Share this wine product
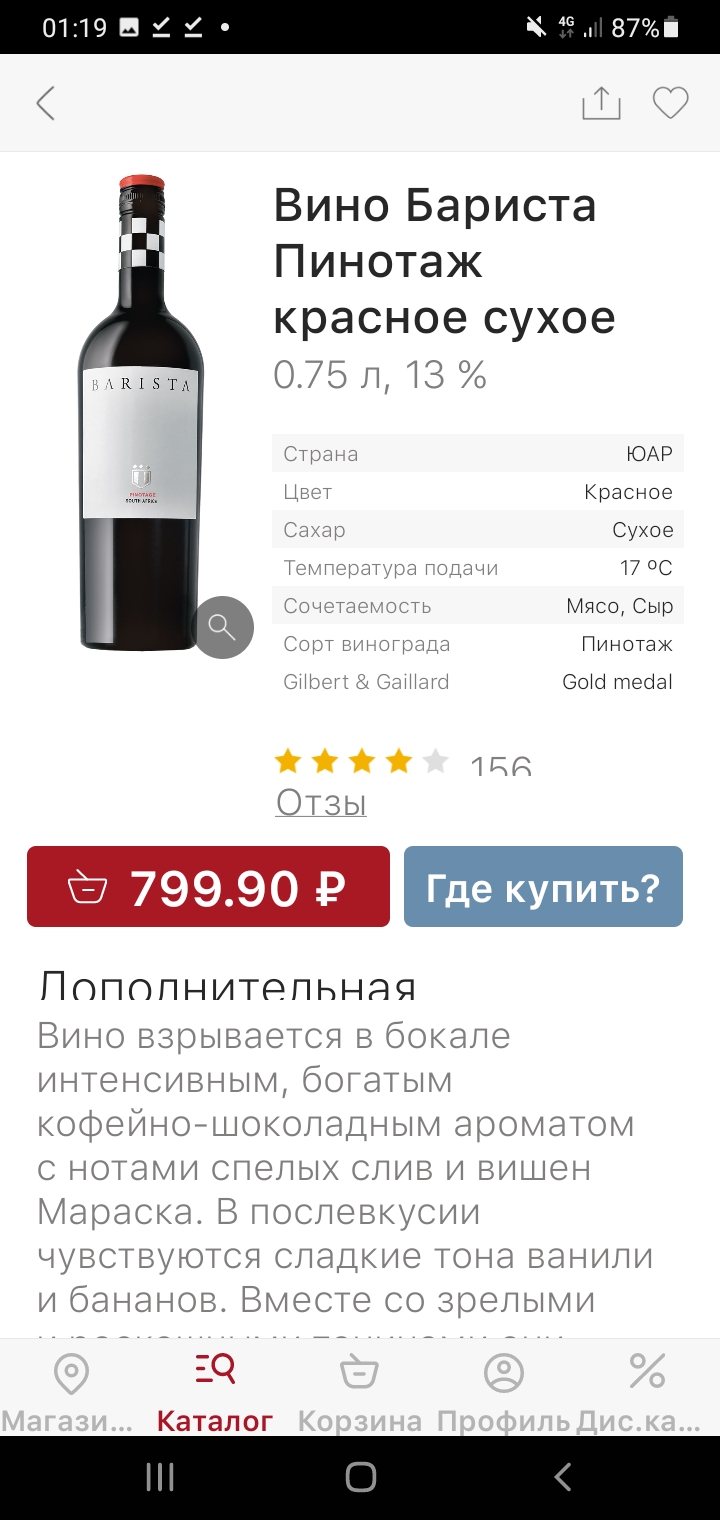Screen dimensions: 720x1520 pos(601,103)
